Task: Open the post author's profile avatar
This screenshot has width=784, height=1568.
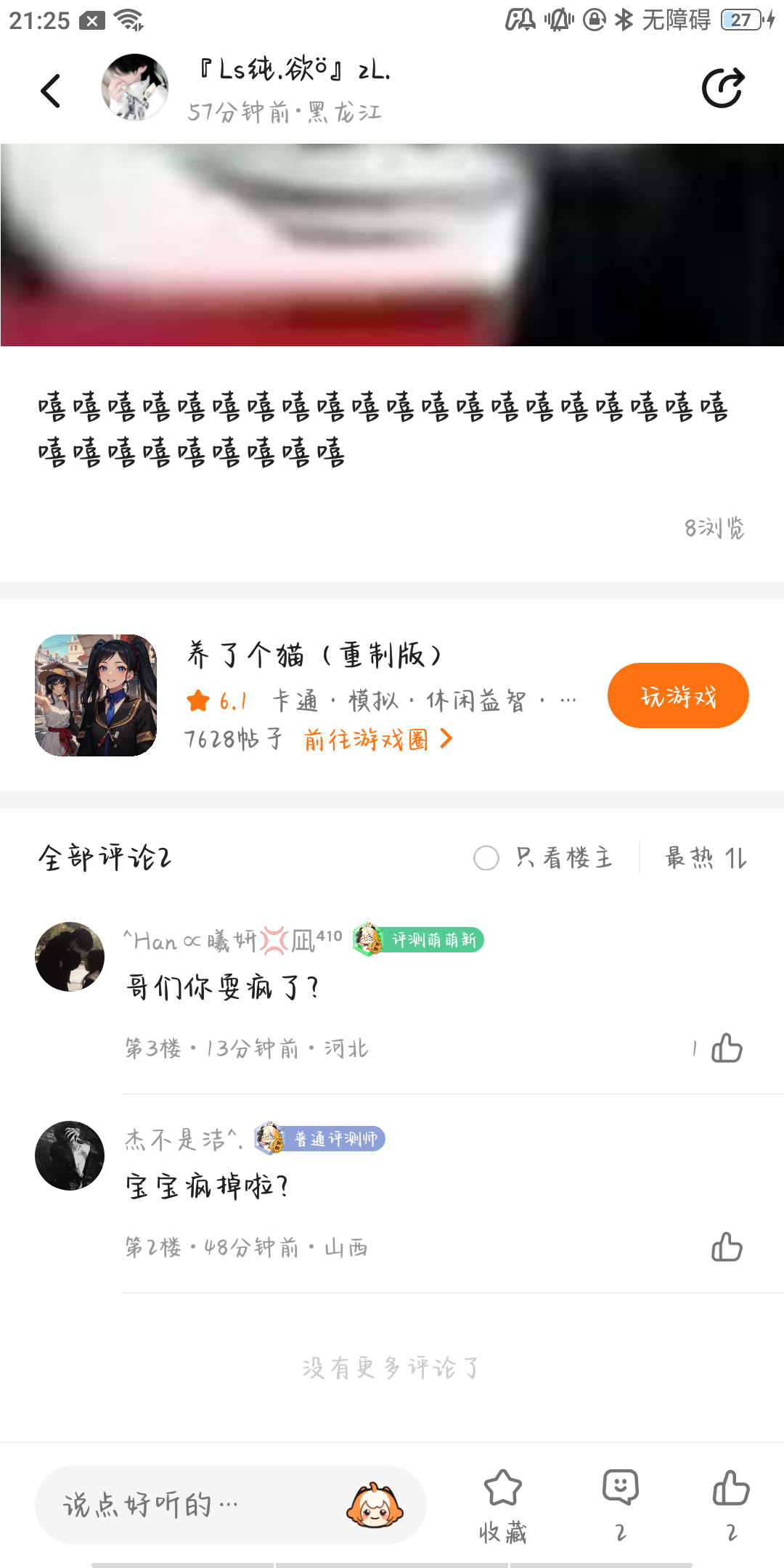Action: coord(135,88)
